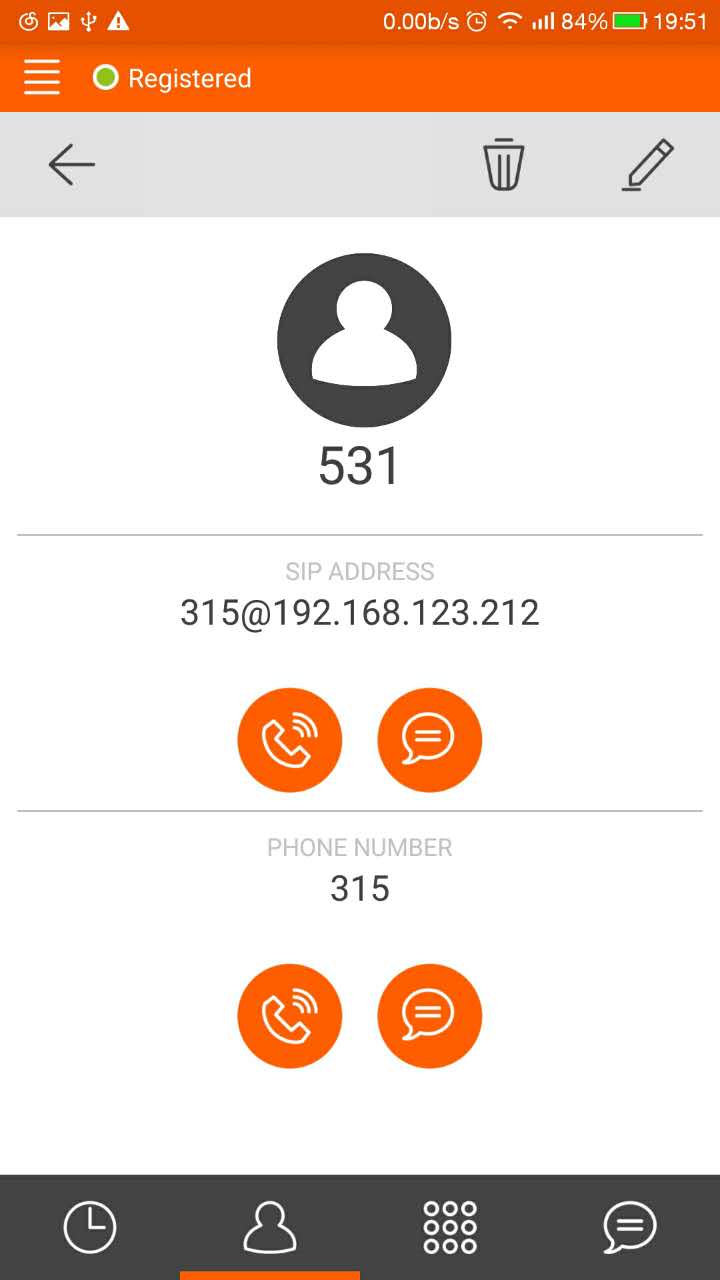This screenshot has width=720, height=1280.
Task: Switch to the contacts tab
Action: [x=270, y=1226]
